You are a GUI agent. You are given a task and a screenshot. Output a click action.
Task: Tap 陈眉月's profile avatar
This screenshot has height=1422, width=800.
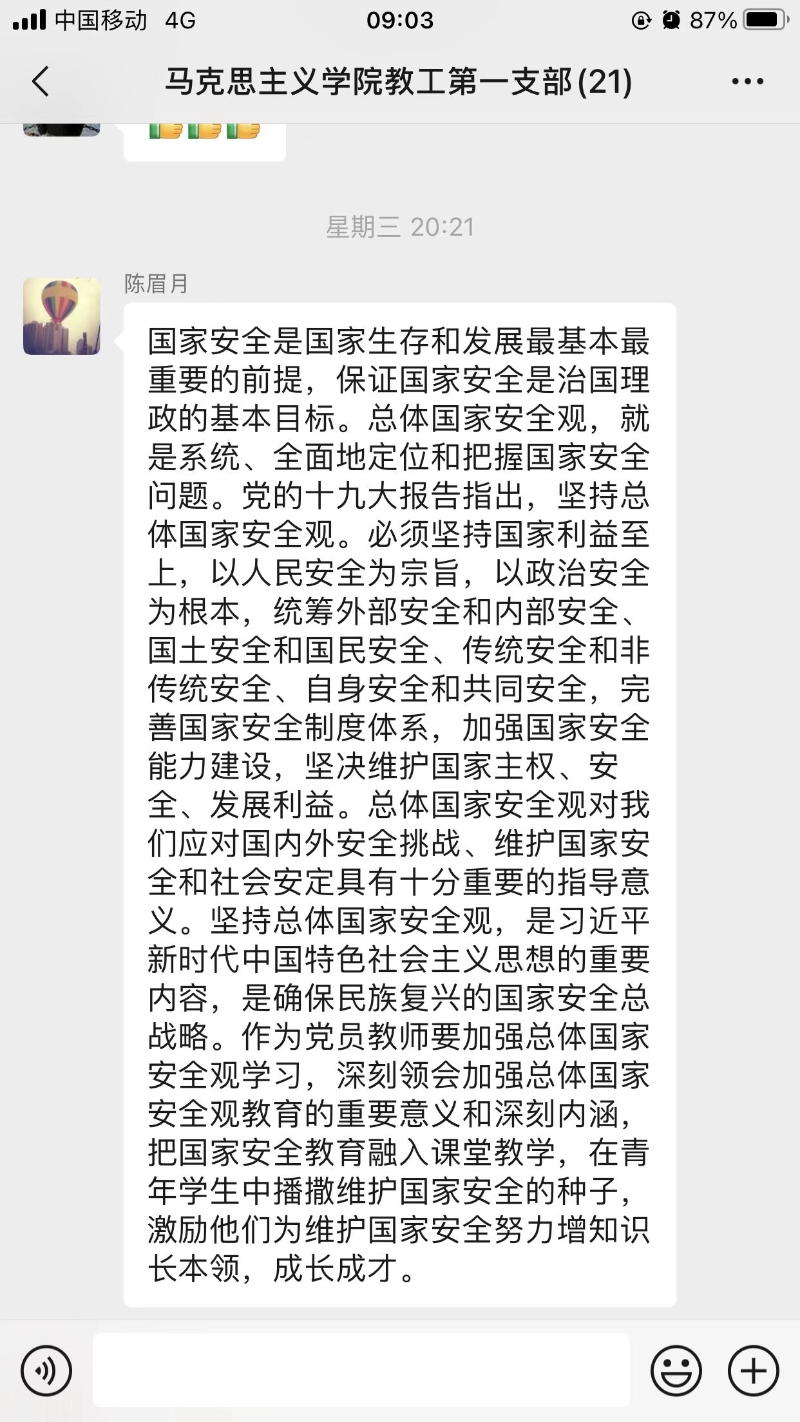coord(62,316)
